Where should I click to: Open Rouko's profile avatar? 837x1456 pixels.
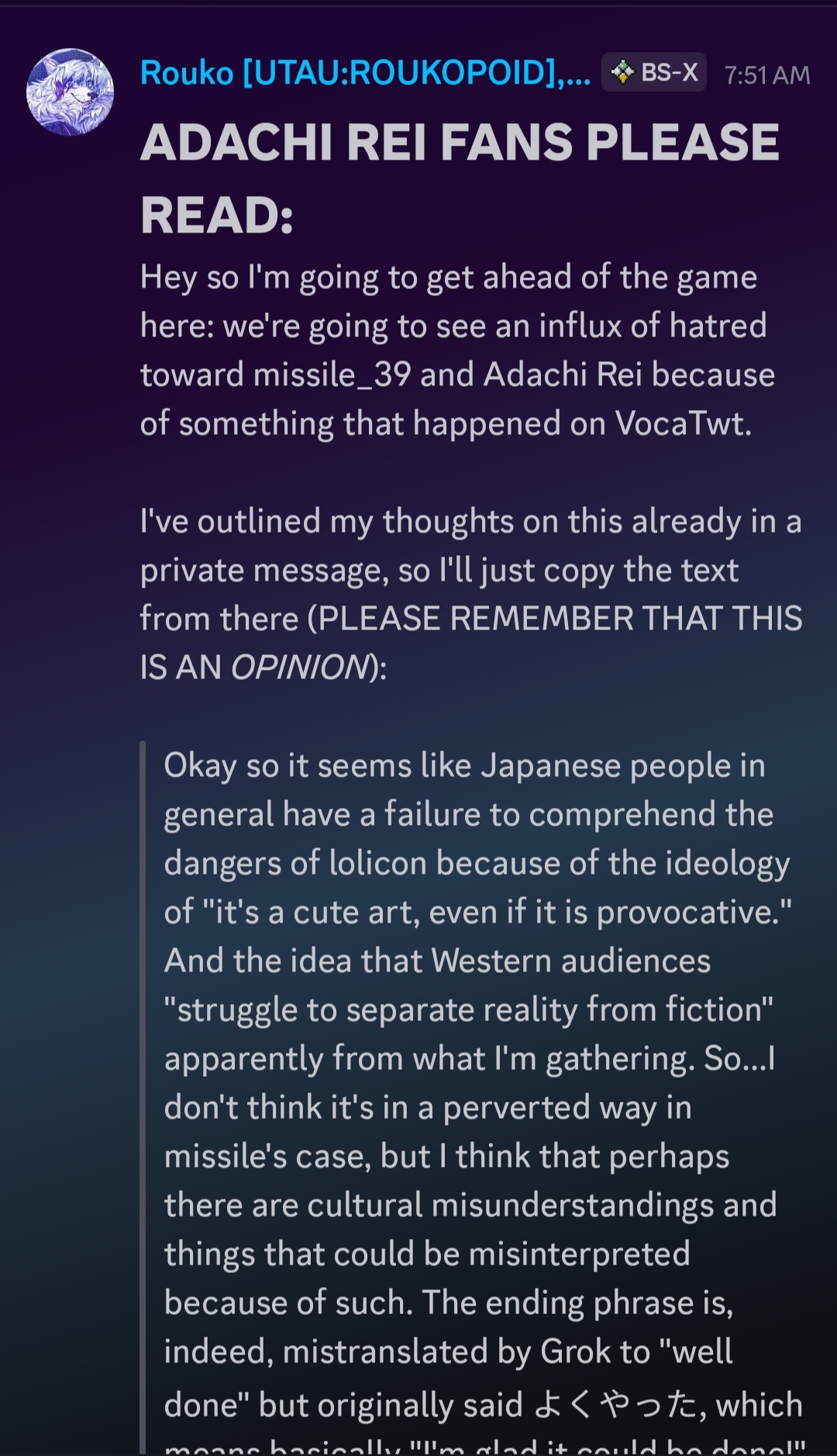[70, 92]
